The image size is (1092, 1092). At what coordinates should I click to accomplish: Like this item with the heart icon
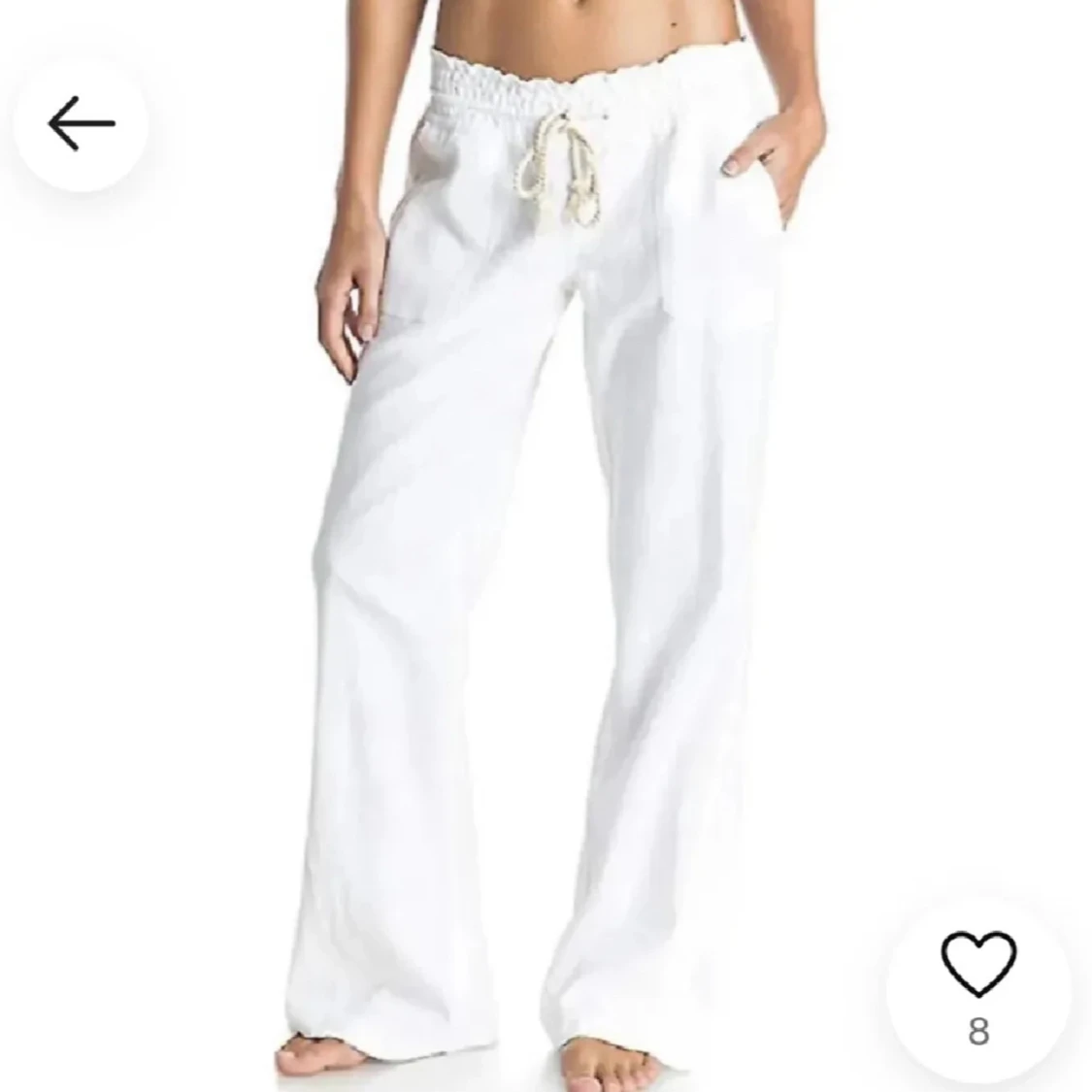tap(977, 964)
